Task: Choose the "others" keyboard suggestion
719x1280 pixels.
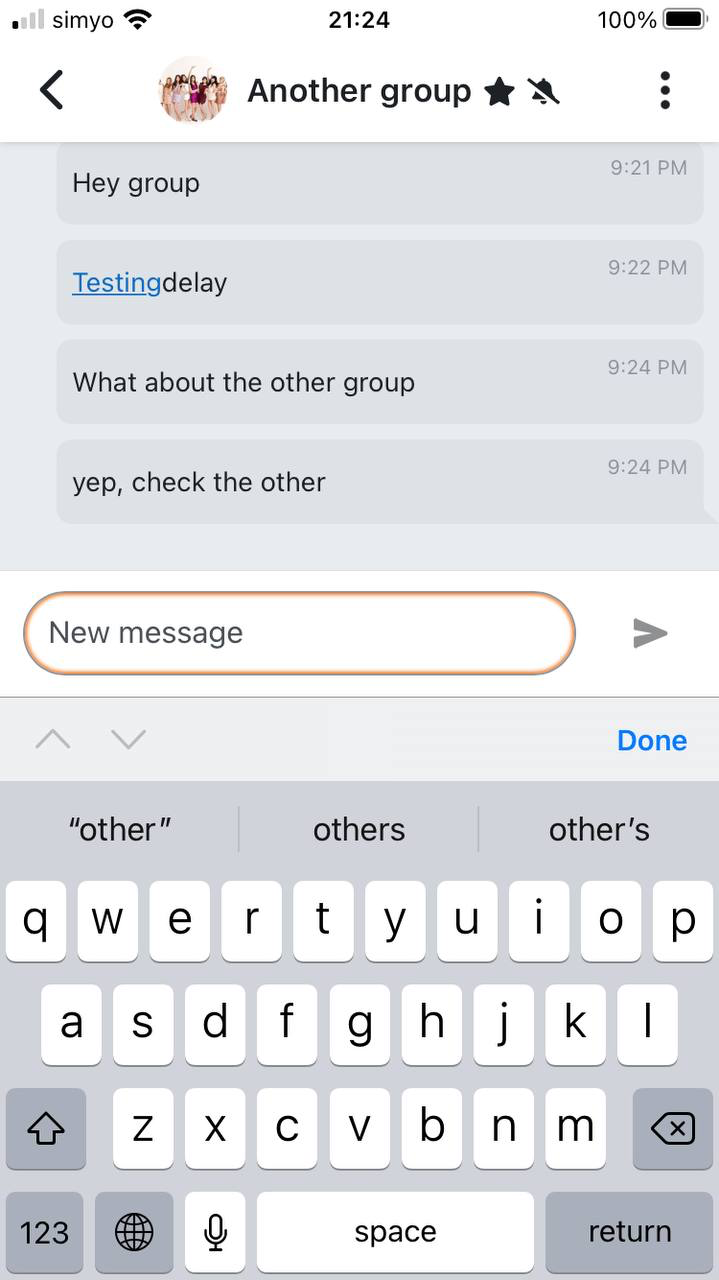Action: (359, 829)
